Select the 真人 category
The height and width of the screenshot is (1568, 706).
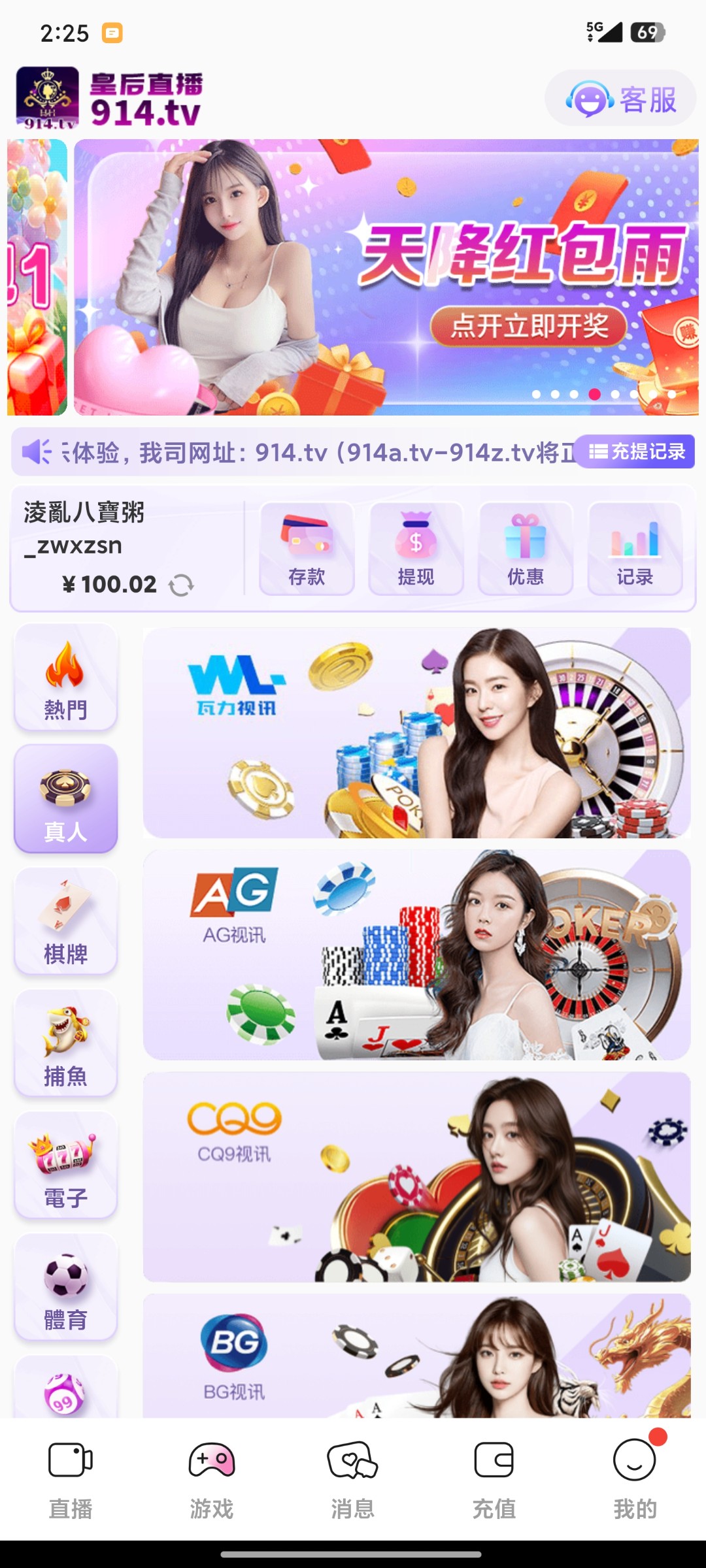coord(65,799)
